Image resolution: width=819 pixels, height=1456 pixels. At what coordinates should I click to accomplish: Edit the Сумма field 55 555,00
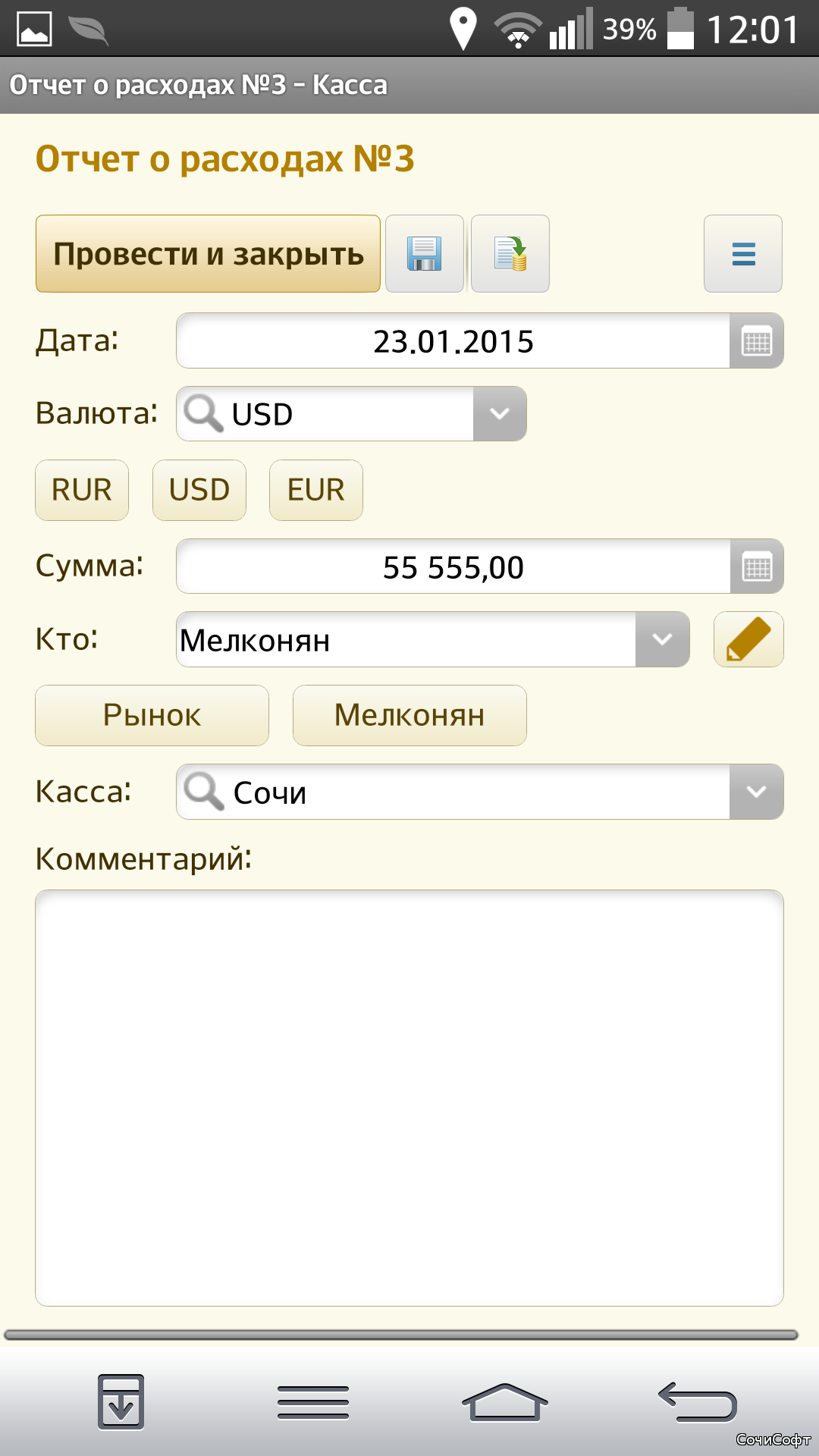453,566
